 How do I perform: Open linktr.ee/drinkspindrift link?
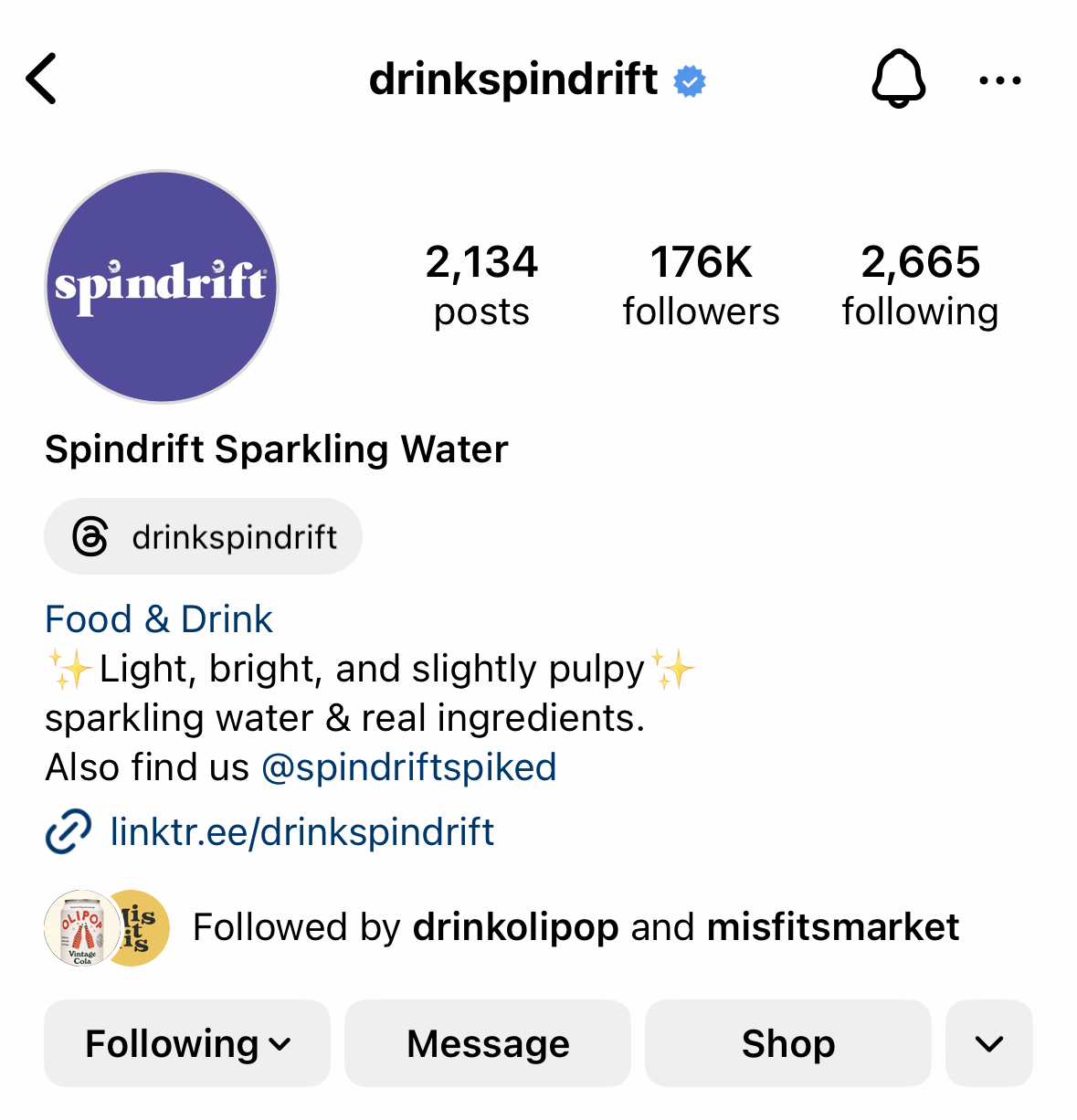pyautogui.click(x=301, y=832)
